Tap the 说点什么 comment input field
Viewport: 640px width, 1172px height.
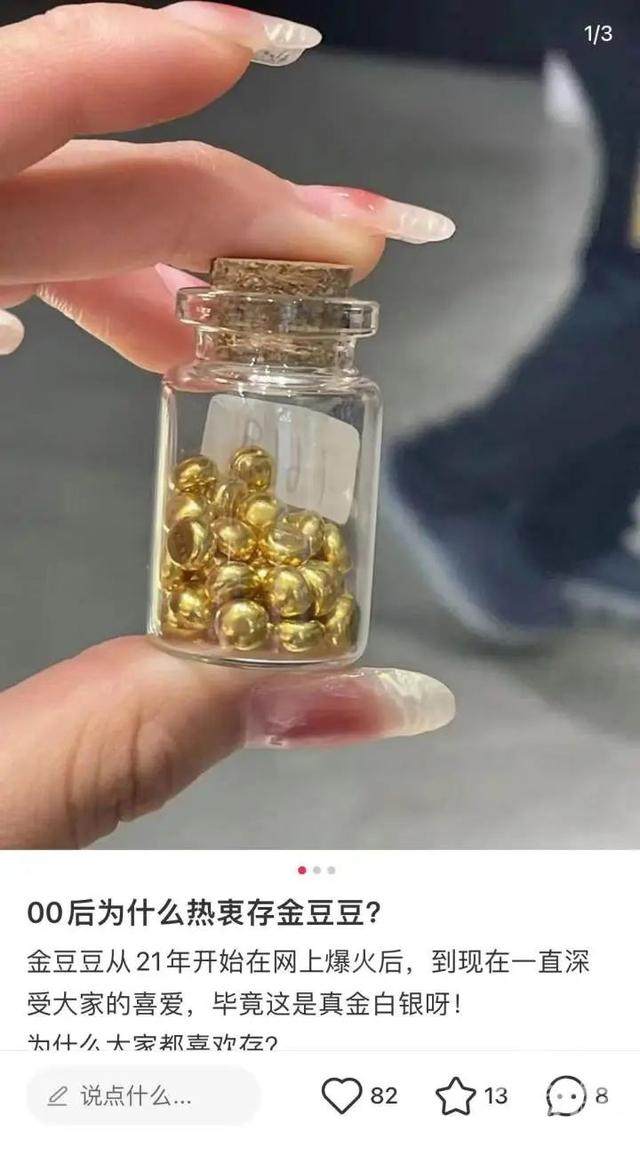tap(142, 1096)
